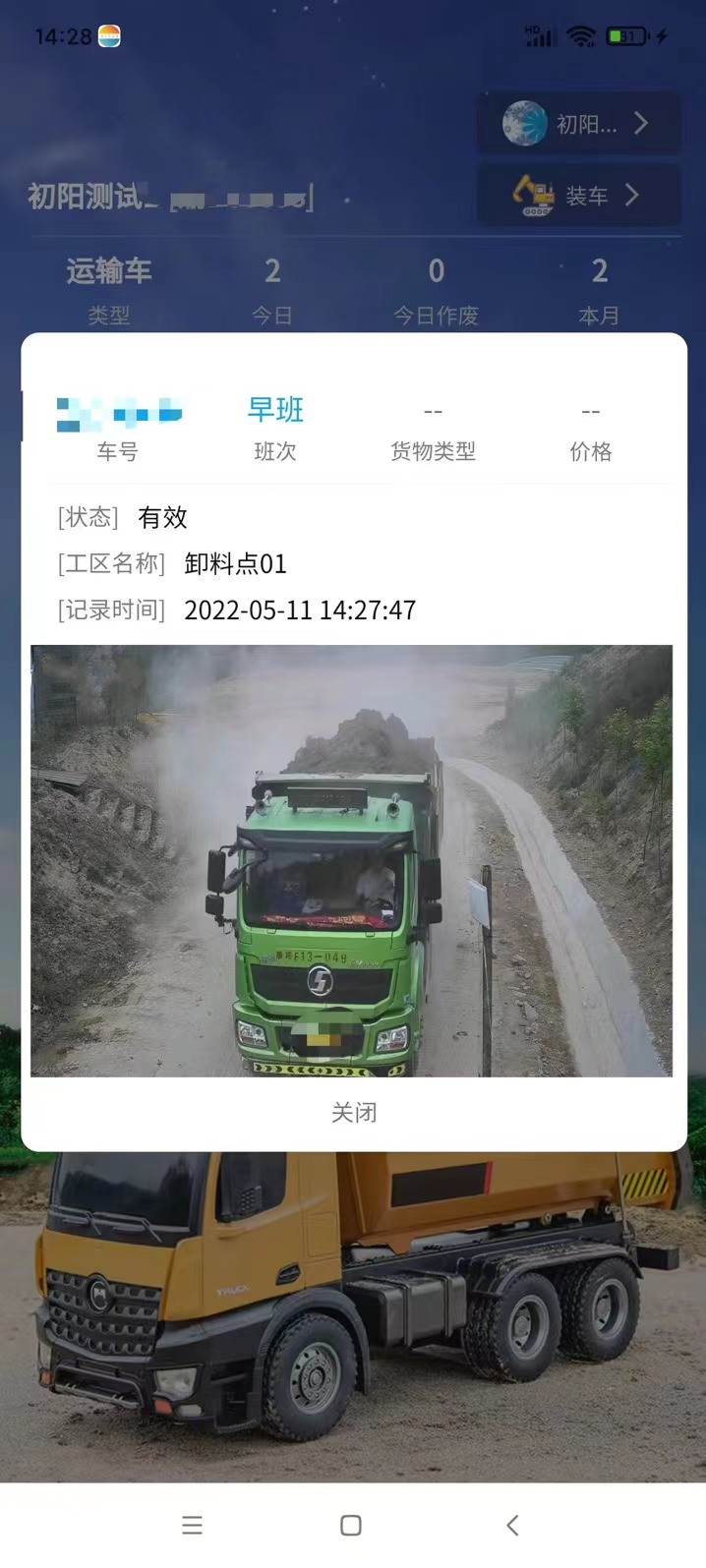Open recent apps from system bar
This screenshot has height=1568, width=706.
[x=193, y=1525]
